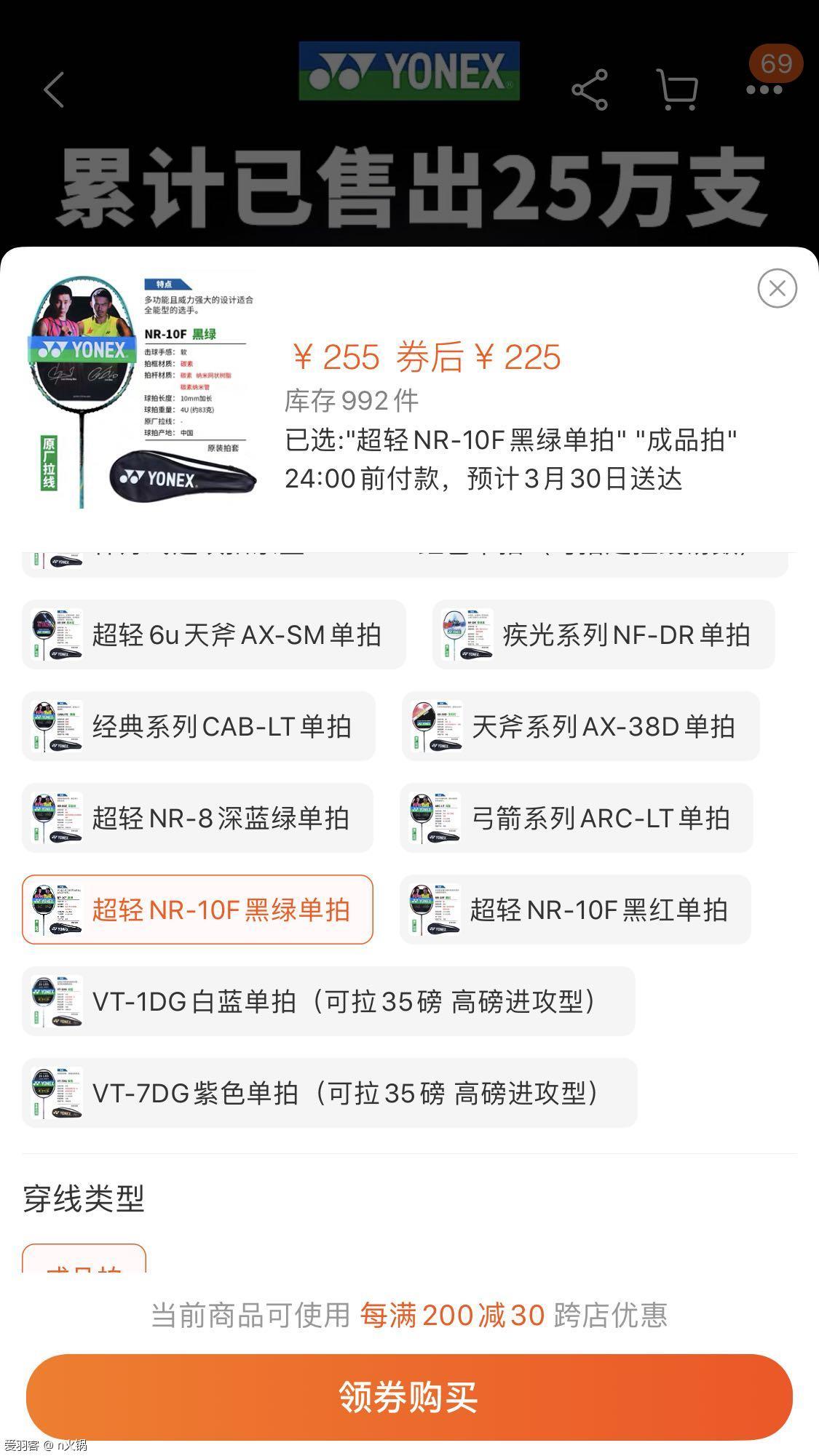Open the shopping cart

pyautogui.click(x=677, y=89)
